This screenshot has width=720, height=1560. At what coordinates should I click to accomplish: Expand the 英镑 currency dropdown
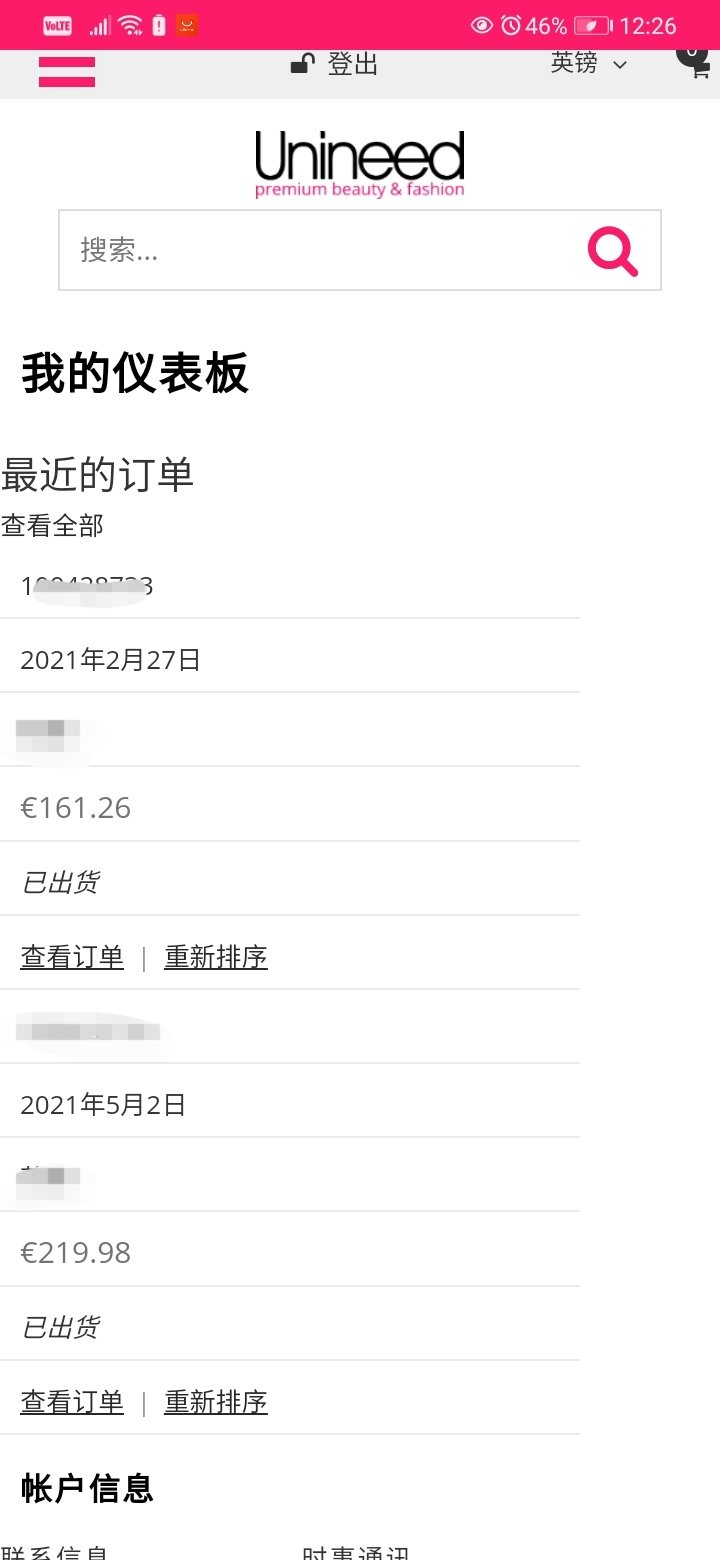[x=589, y=63]
